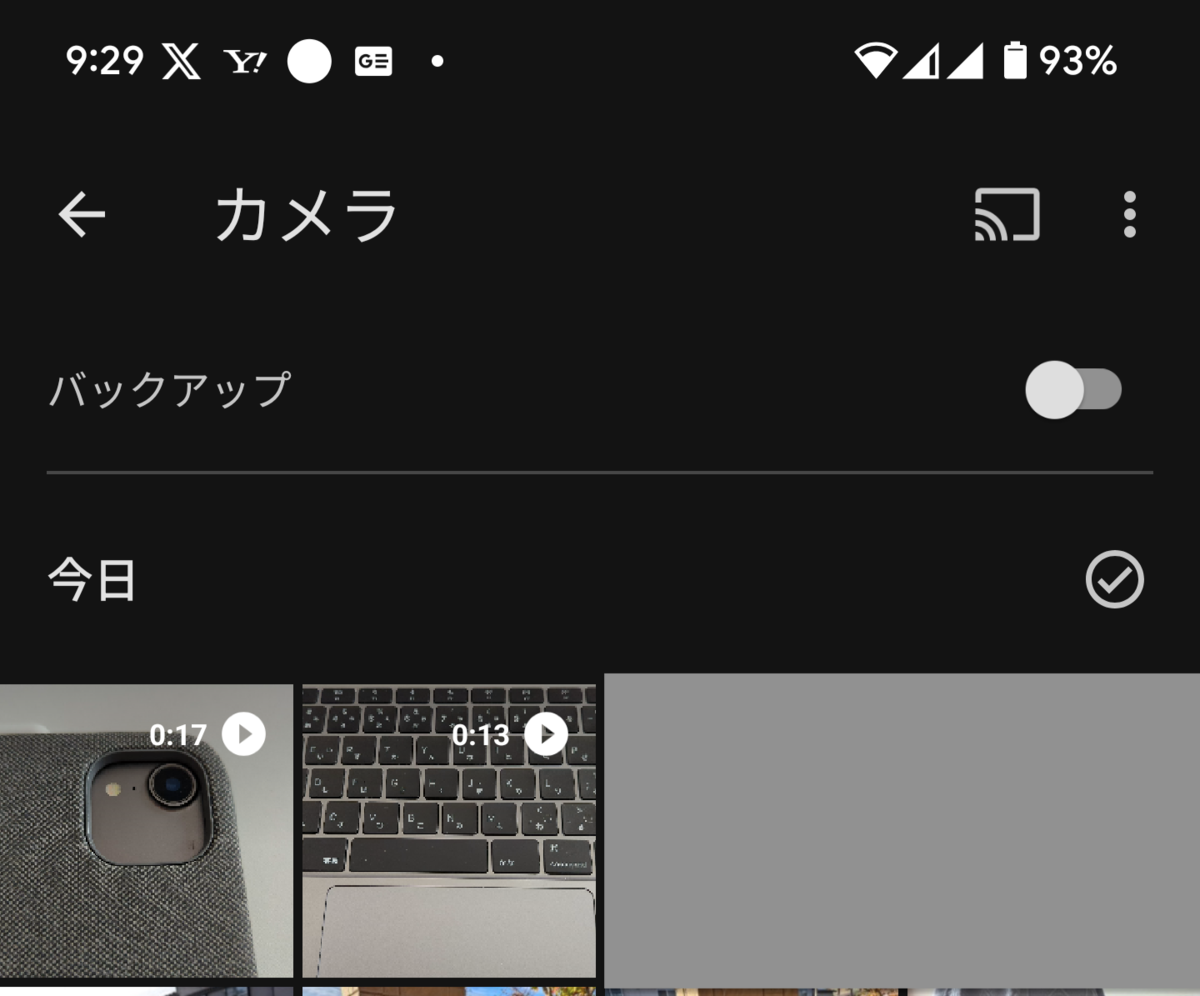The height and width of the screenshot is (996, 1200).
Task: Open the 0:17 video of phone camera
Action: pos(146,830)
